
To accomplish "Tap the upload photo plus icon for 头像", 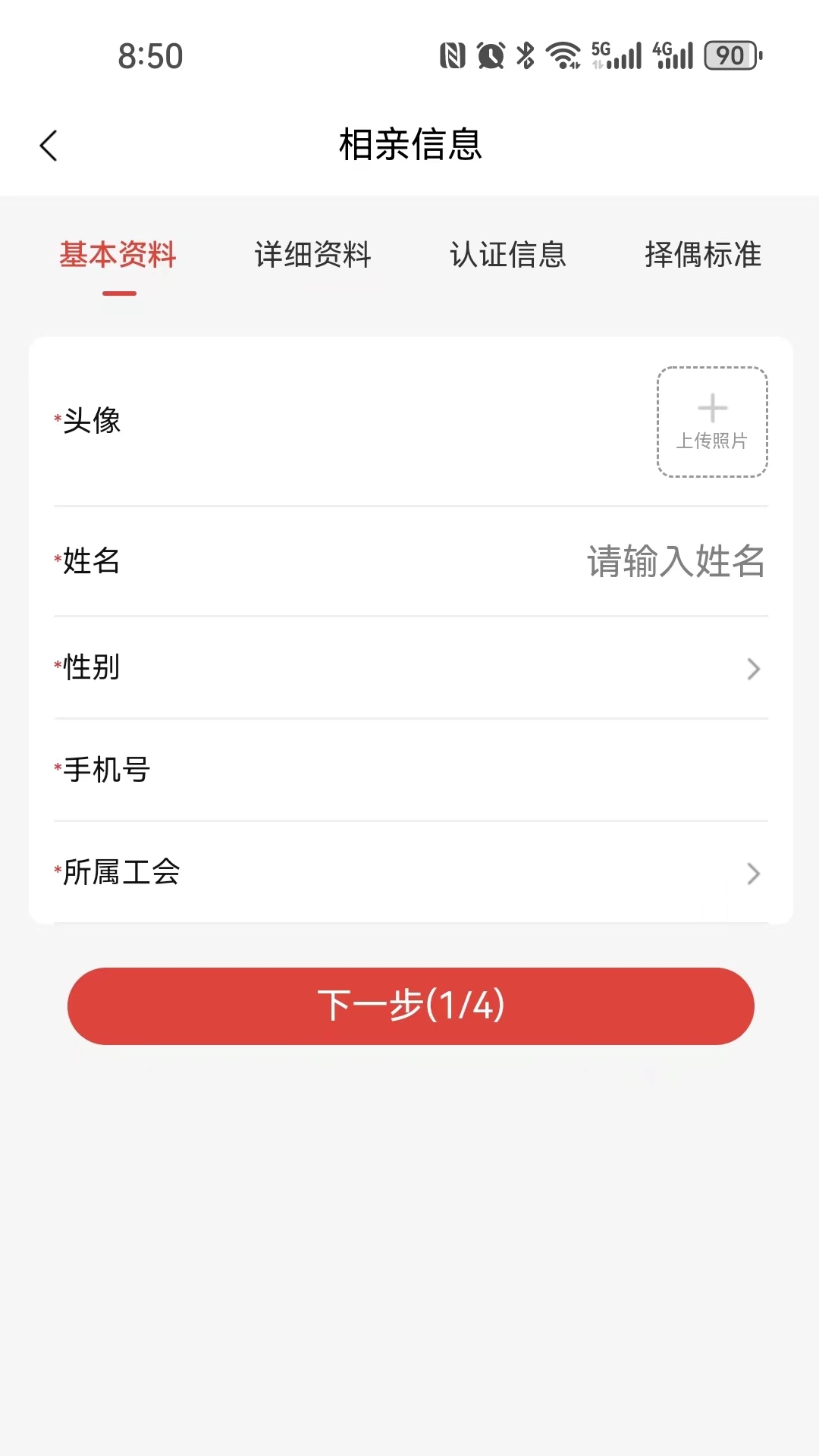I will click(711, 406).
